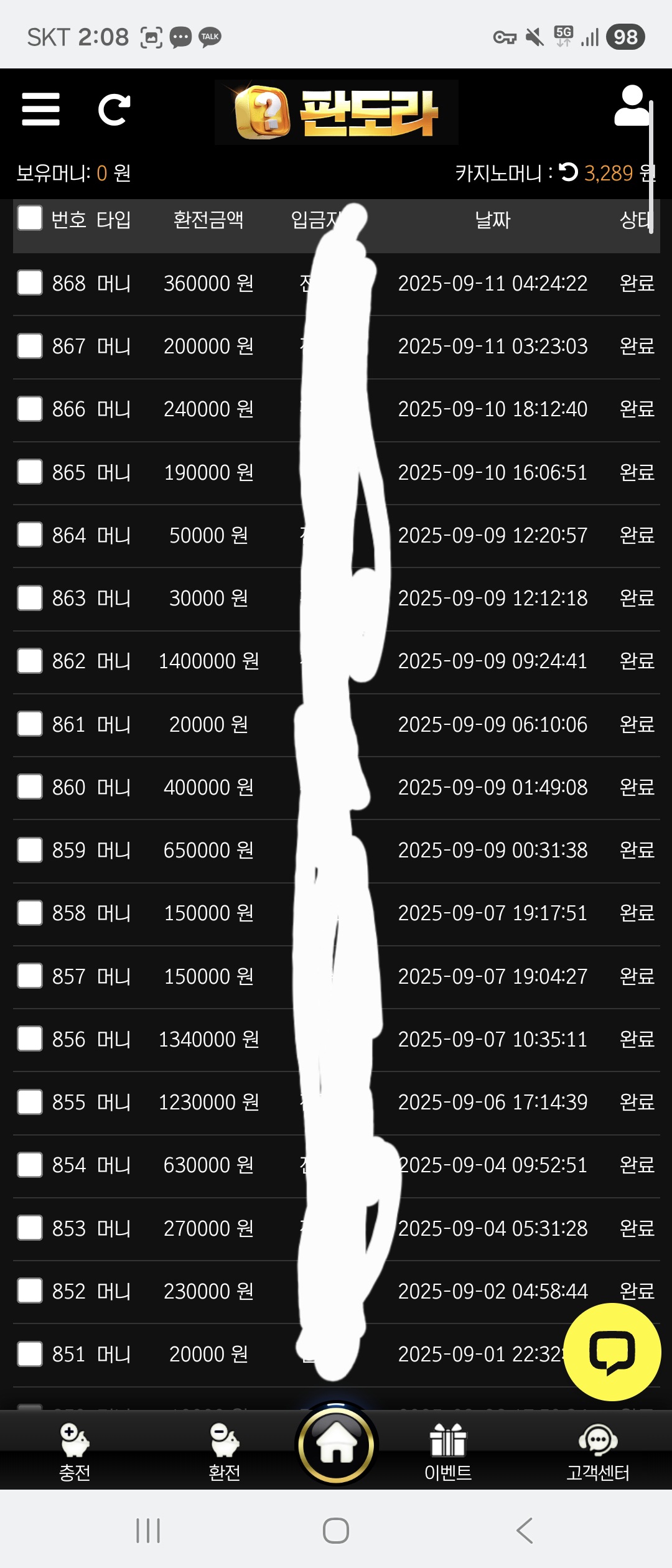Tap the refresh icon in the header
This screenshot has width=672, height=1568.
pos(114,110)
